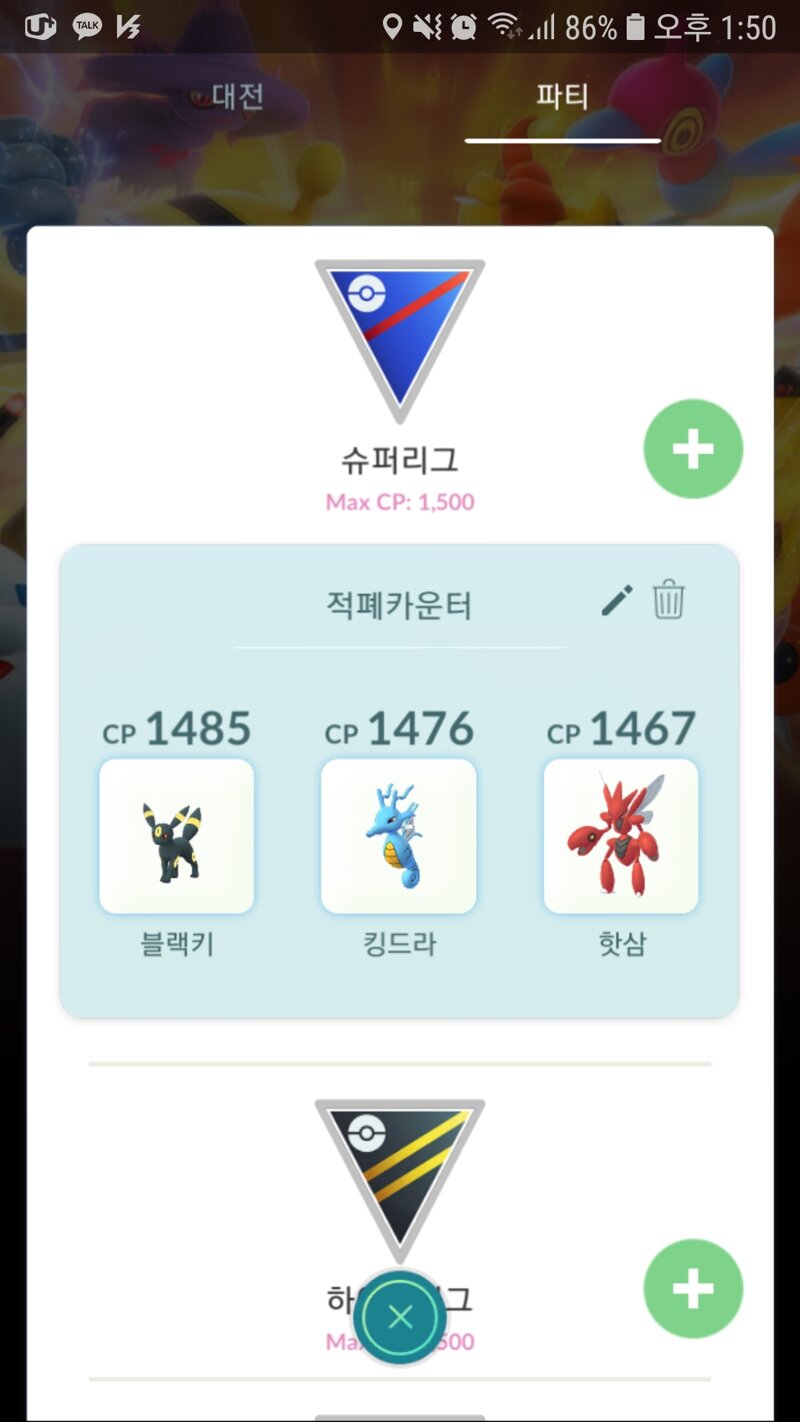Close the party screen
800x1422 pixels.
click(400, 1317)
